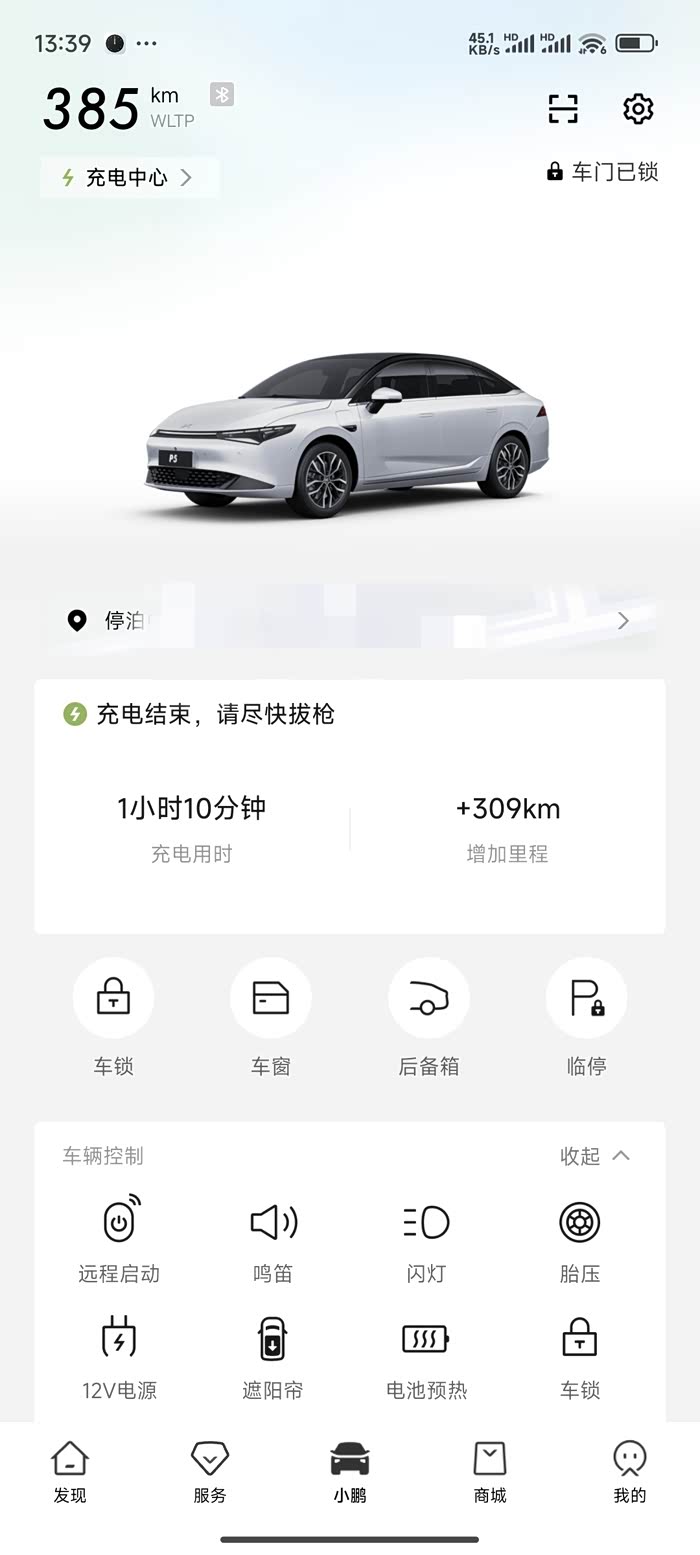Open the scan code icon

pyautogui.click(x=563, y=109)
